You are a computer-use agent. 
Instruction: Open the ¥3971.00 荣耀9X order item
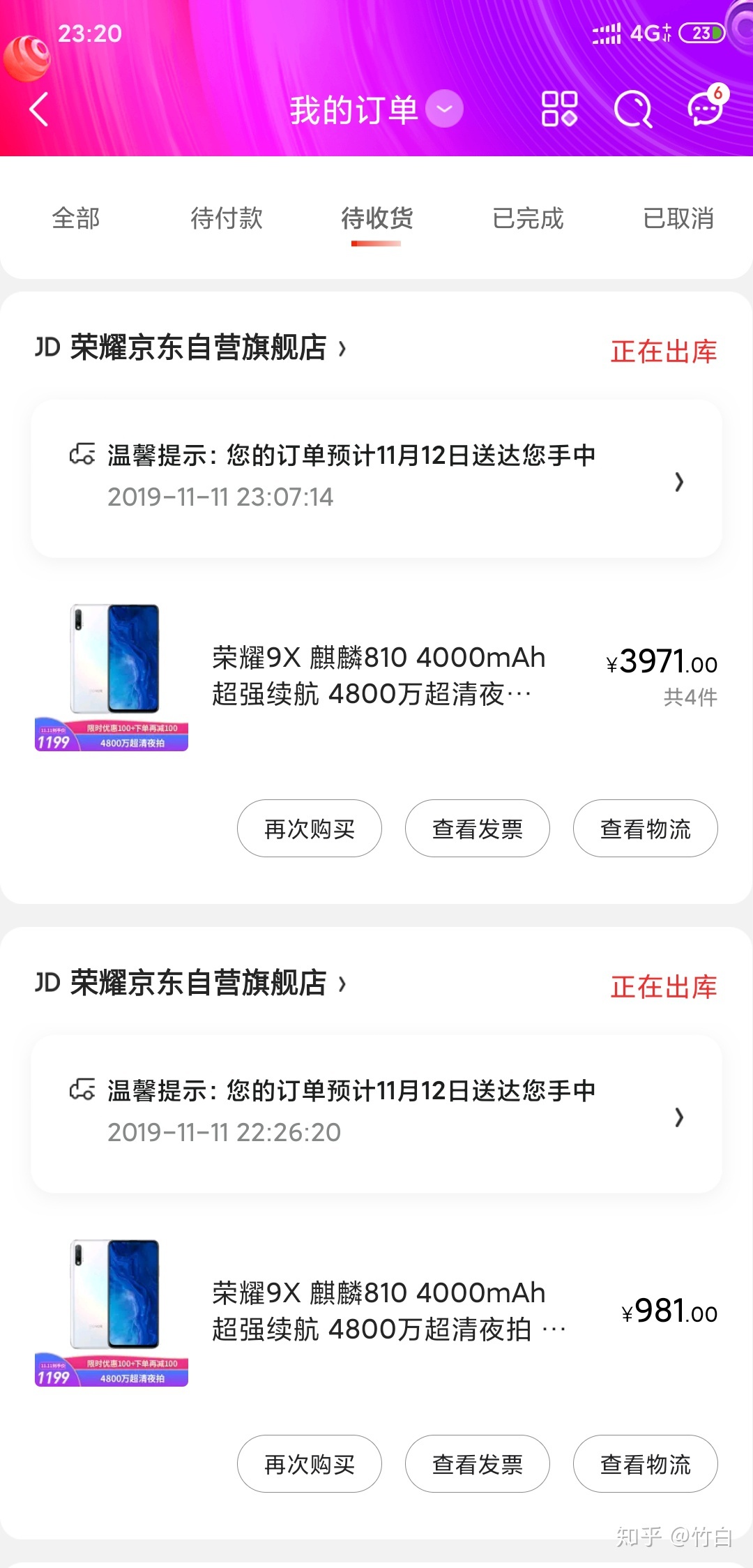(376, 677)
